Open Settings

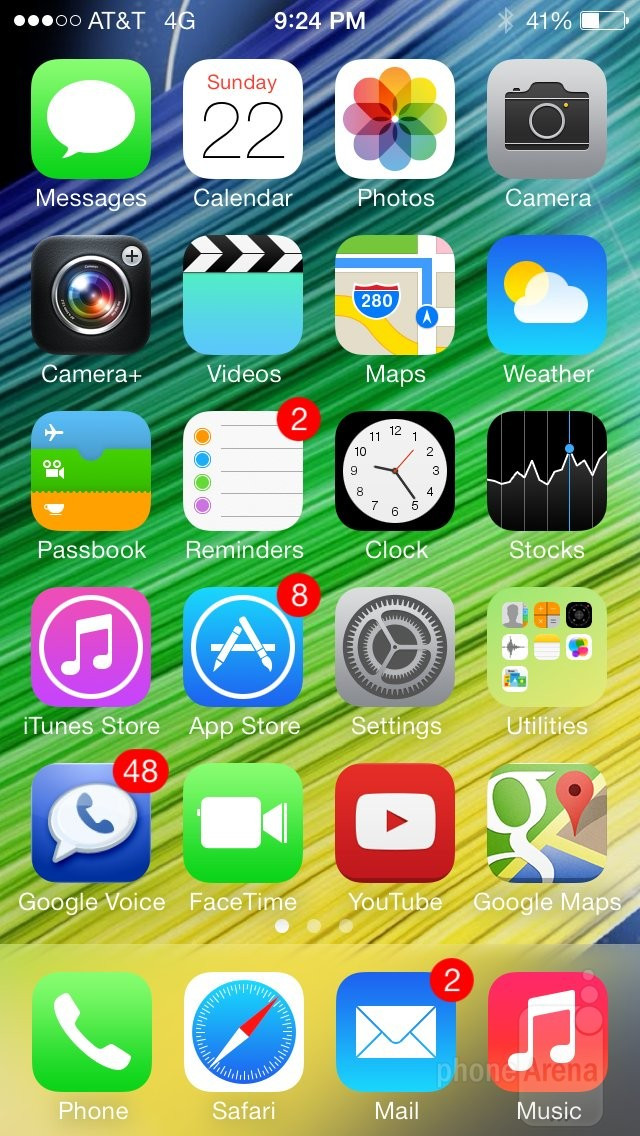pyautogui.click(x=395, y=648)
